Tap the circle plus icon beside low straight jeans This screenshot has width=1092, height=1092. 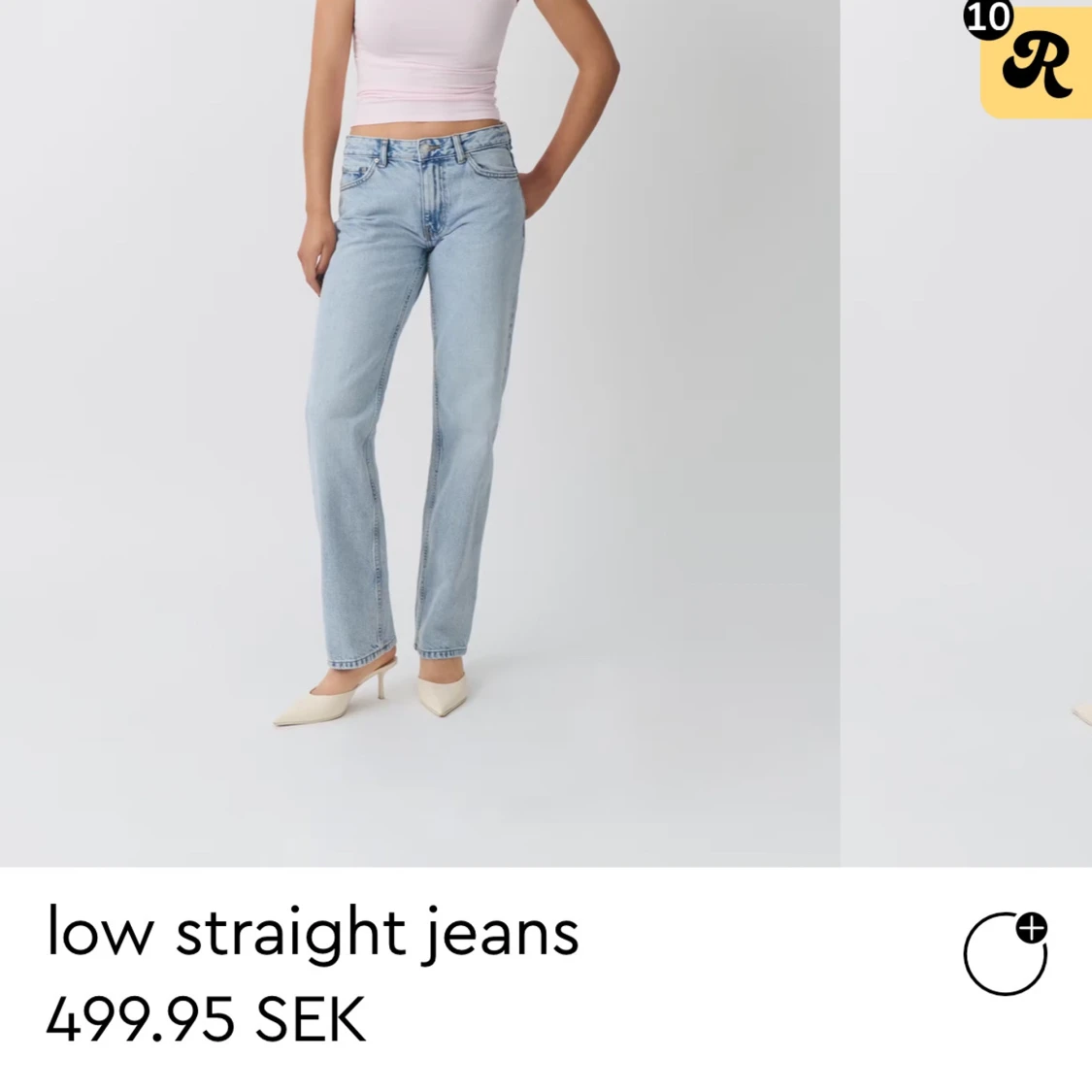tap(1006, 953)
